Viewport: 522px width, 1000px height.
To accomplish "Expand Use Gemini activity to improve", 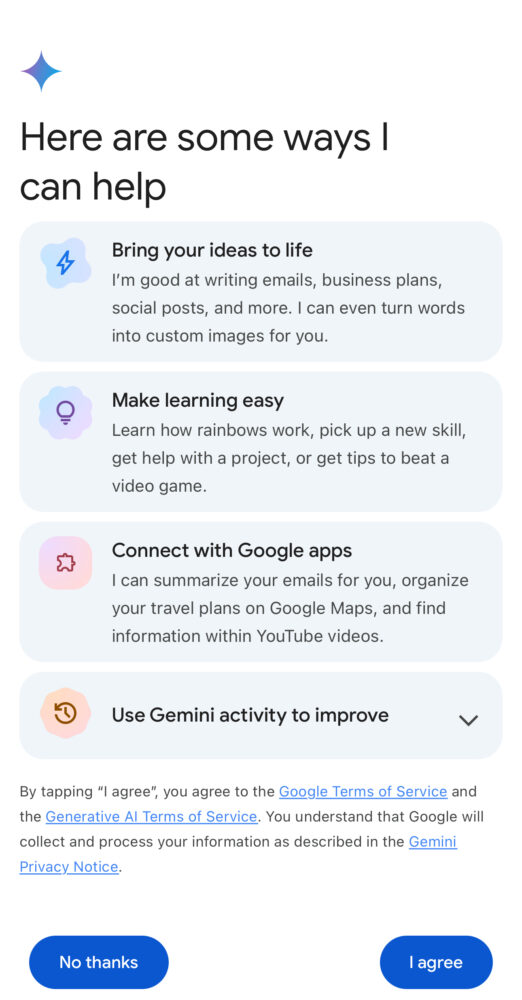I will [260, 715].
